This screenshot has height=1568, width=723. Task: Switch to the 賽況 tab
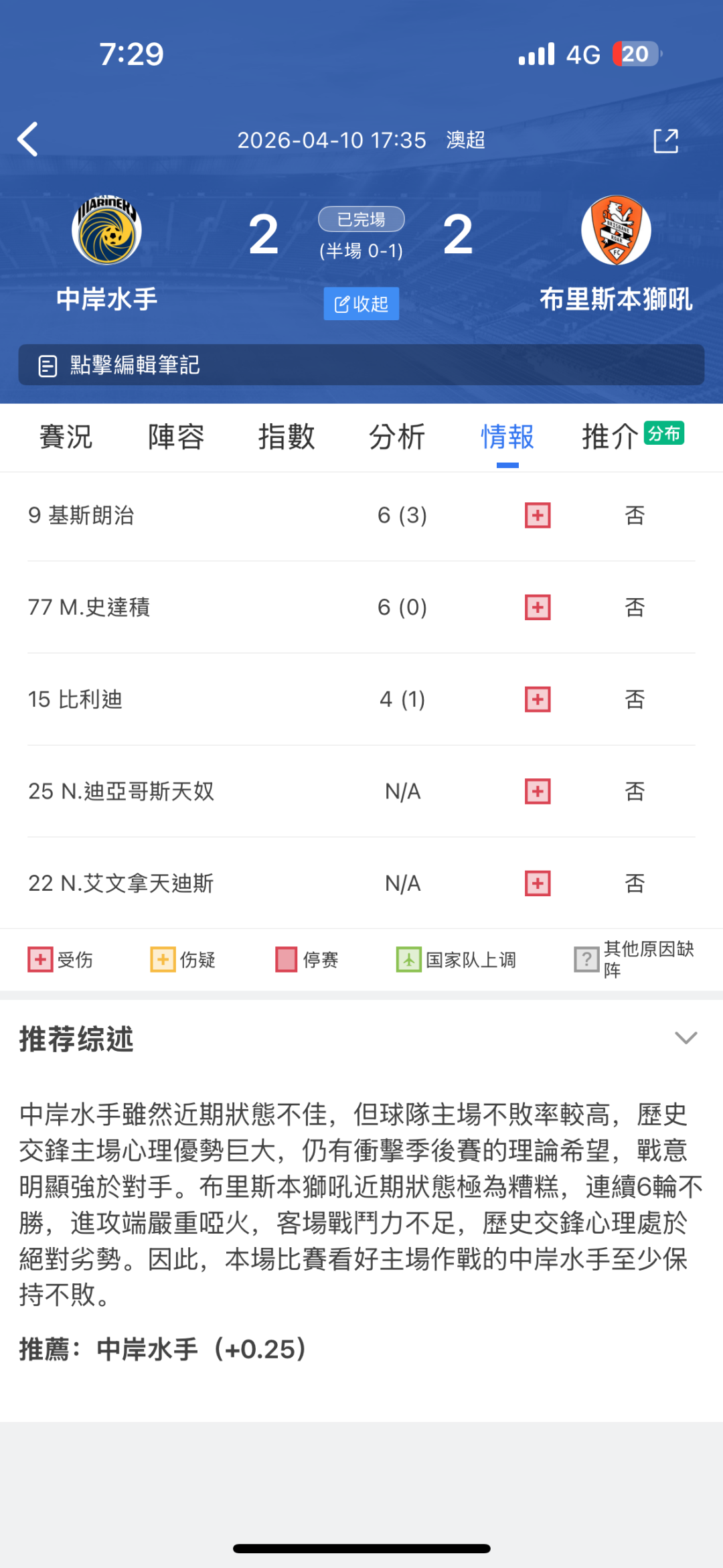pos(66,437)
